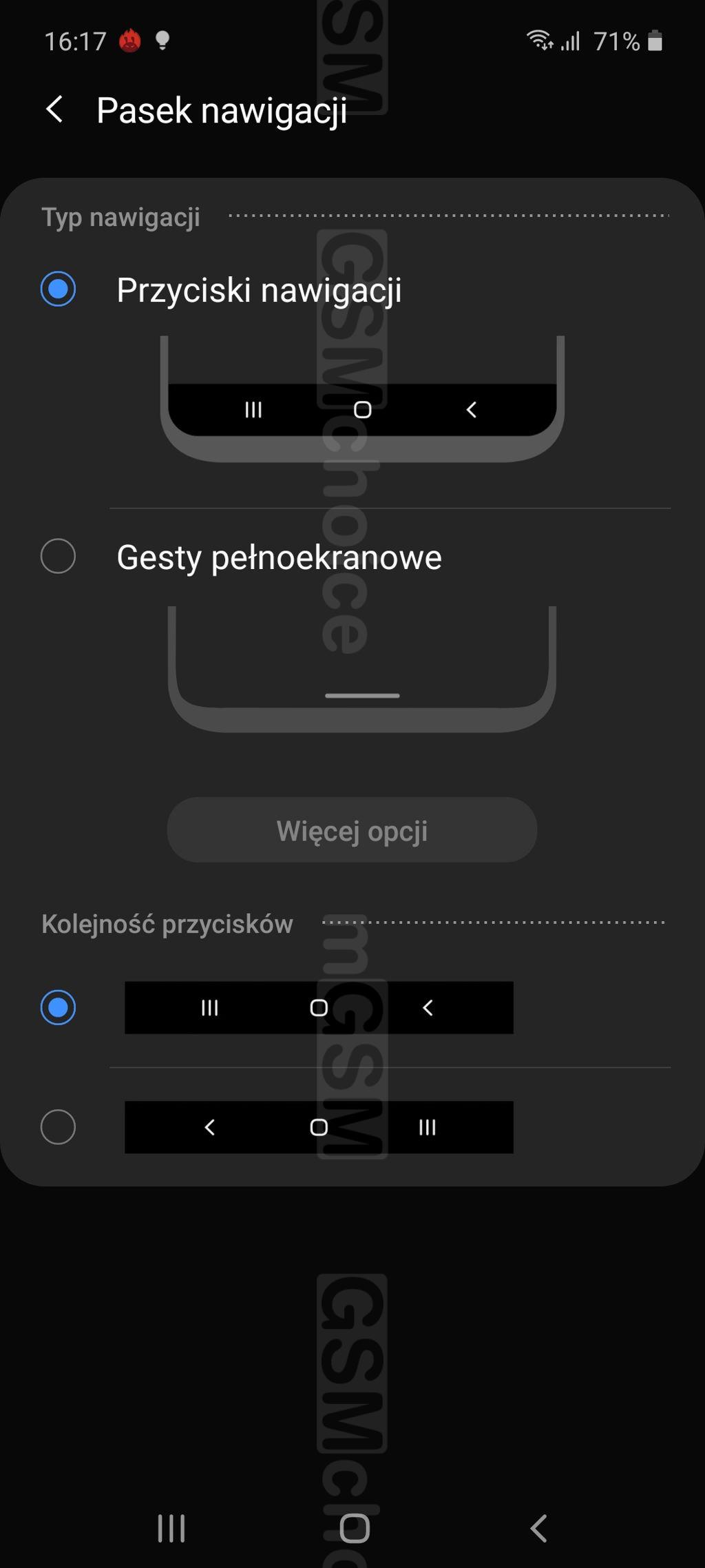Go back from Pasek nawigacji screen
The image size is (705, 1568).
54,110
